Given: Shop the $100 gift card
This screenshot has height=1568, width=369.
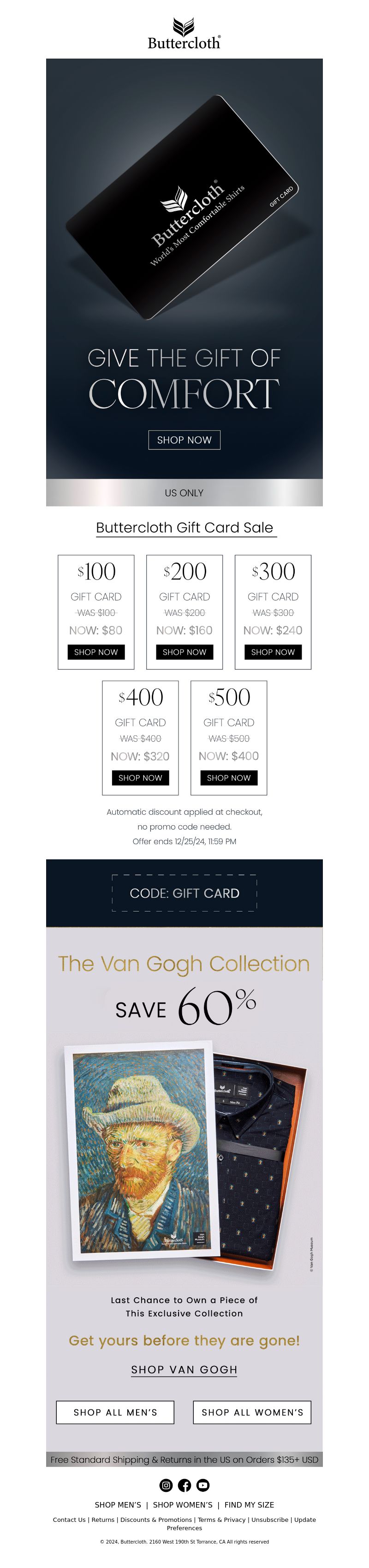Looking at the screenshot, I should tap(95, 652).
